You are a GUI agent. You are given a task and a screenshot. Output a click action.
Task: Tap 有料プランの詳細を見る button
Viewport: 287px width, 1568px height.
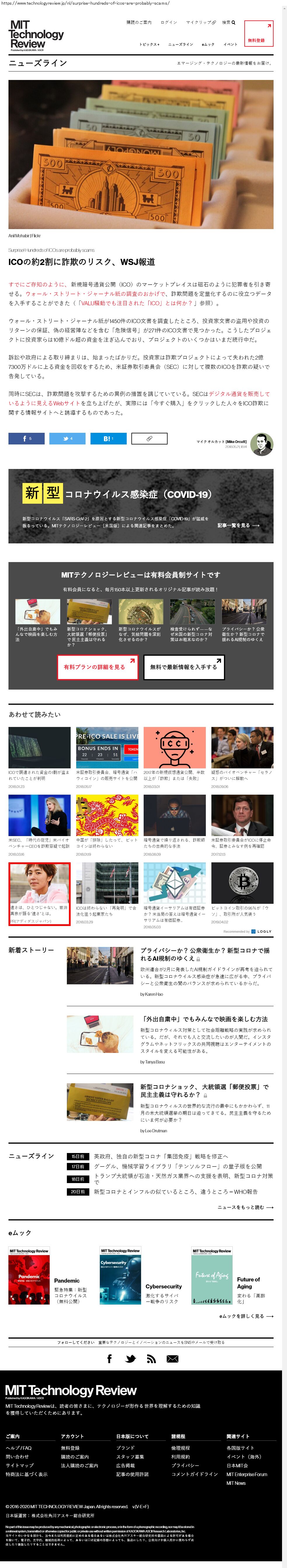click(98, 667)
